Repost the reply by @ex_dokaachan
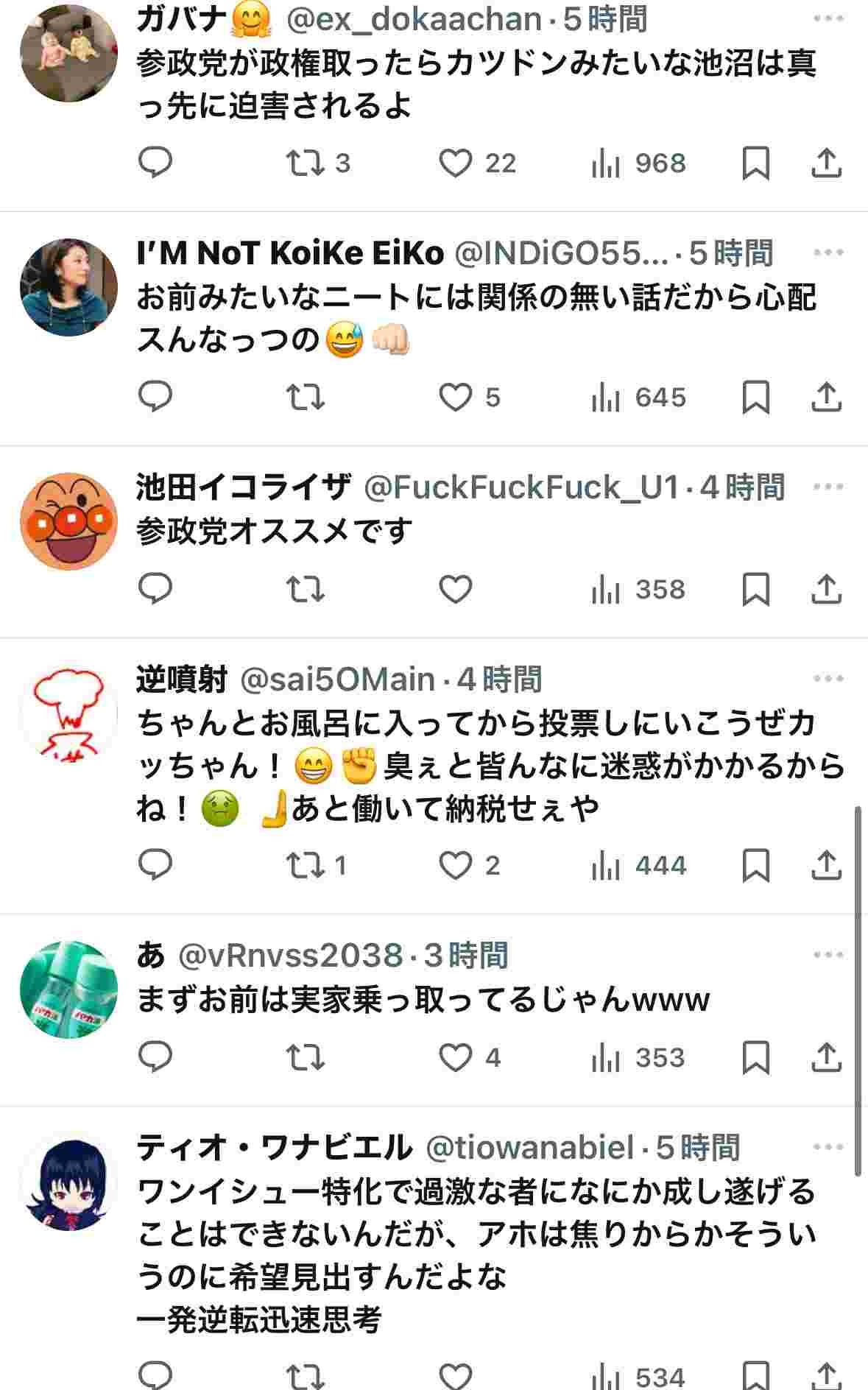Image resolution: width=868 pixels, height=1390 pixels. [305, 163]
